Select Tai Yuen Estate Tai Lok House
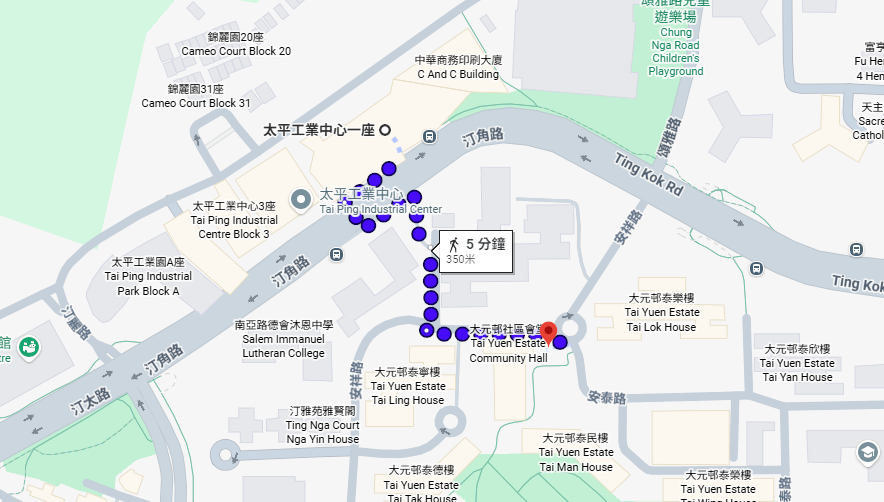Screen dimensions: 884x502 (660, 312)
